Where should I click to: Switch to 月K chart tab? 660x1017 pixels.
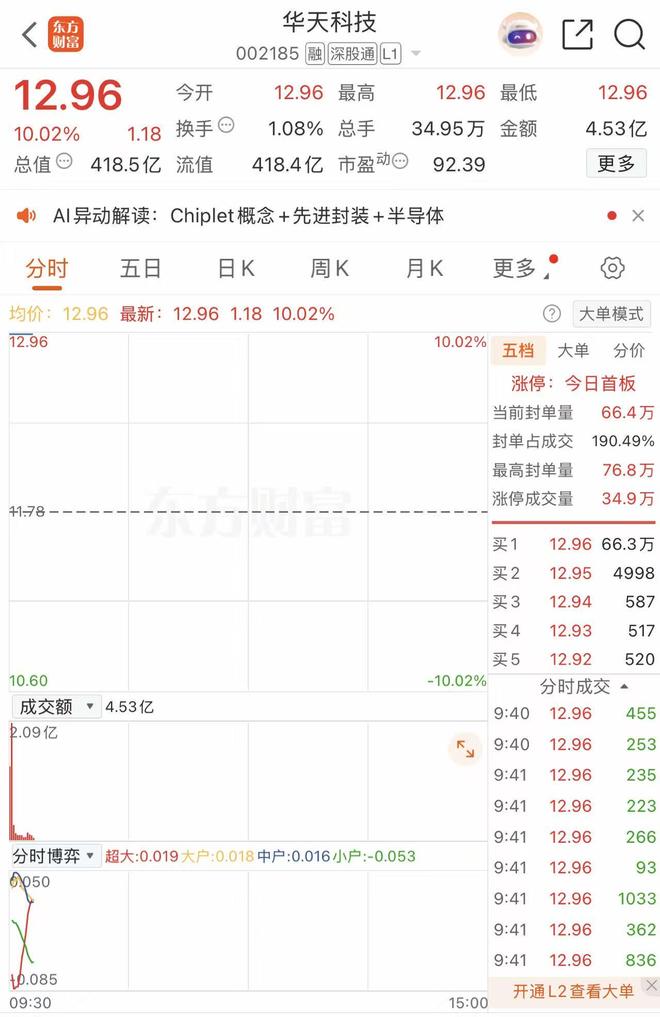(424, 268)
